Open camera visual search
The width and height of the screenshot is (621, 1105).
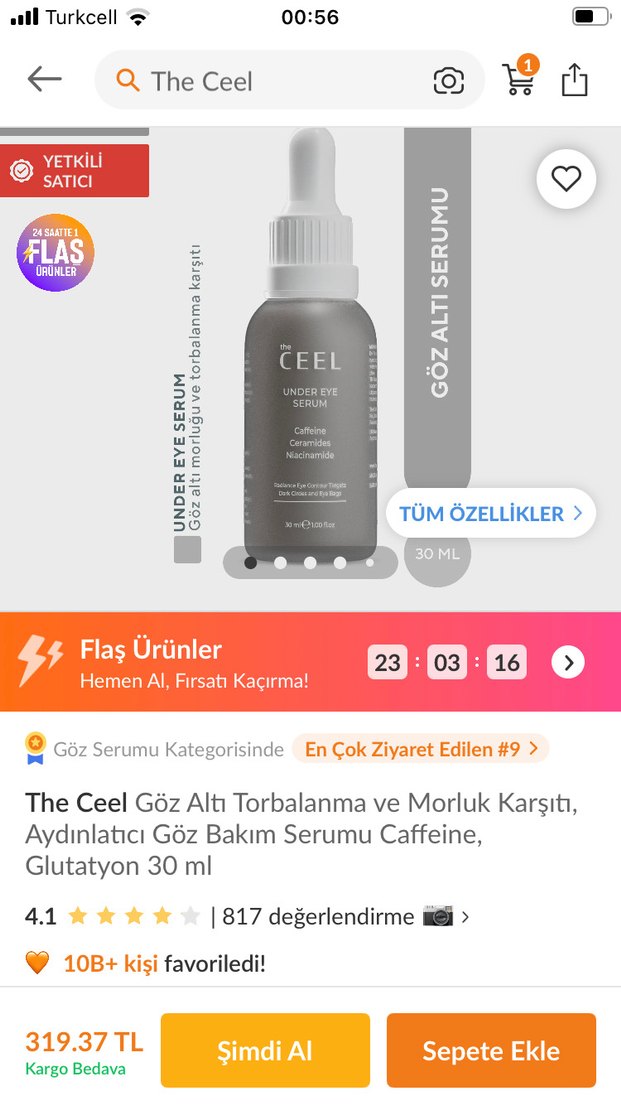click(448, 81)
